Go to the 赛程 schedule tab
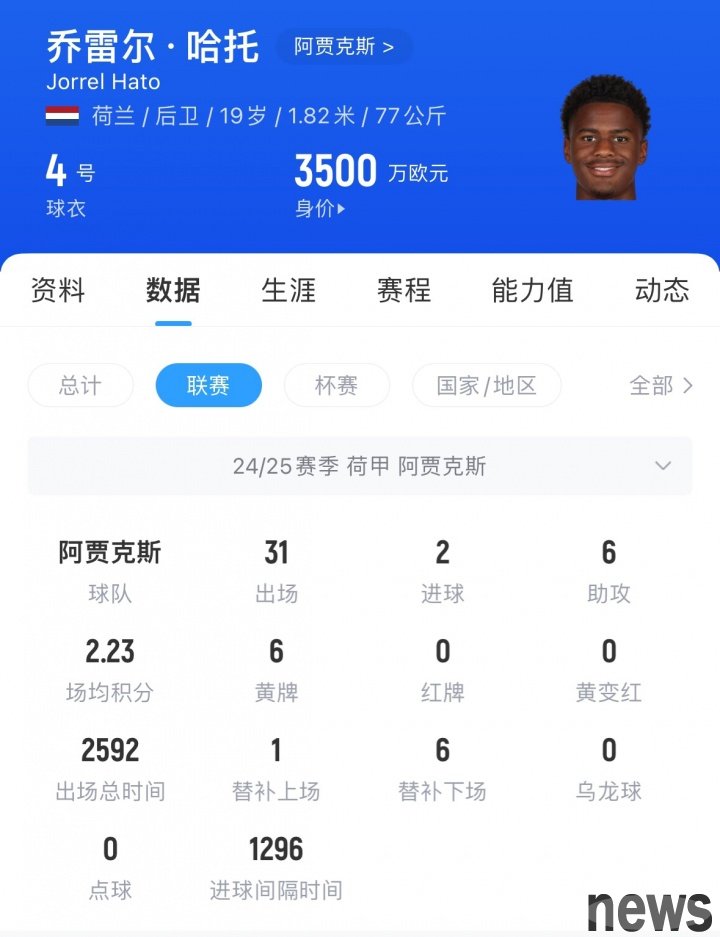The image size is (720, 937). [x=403, y=291]
